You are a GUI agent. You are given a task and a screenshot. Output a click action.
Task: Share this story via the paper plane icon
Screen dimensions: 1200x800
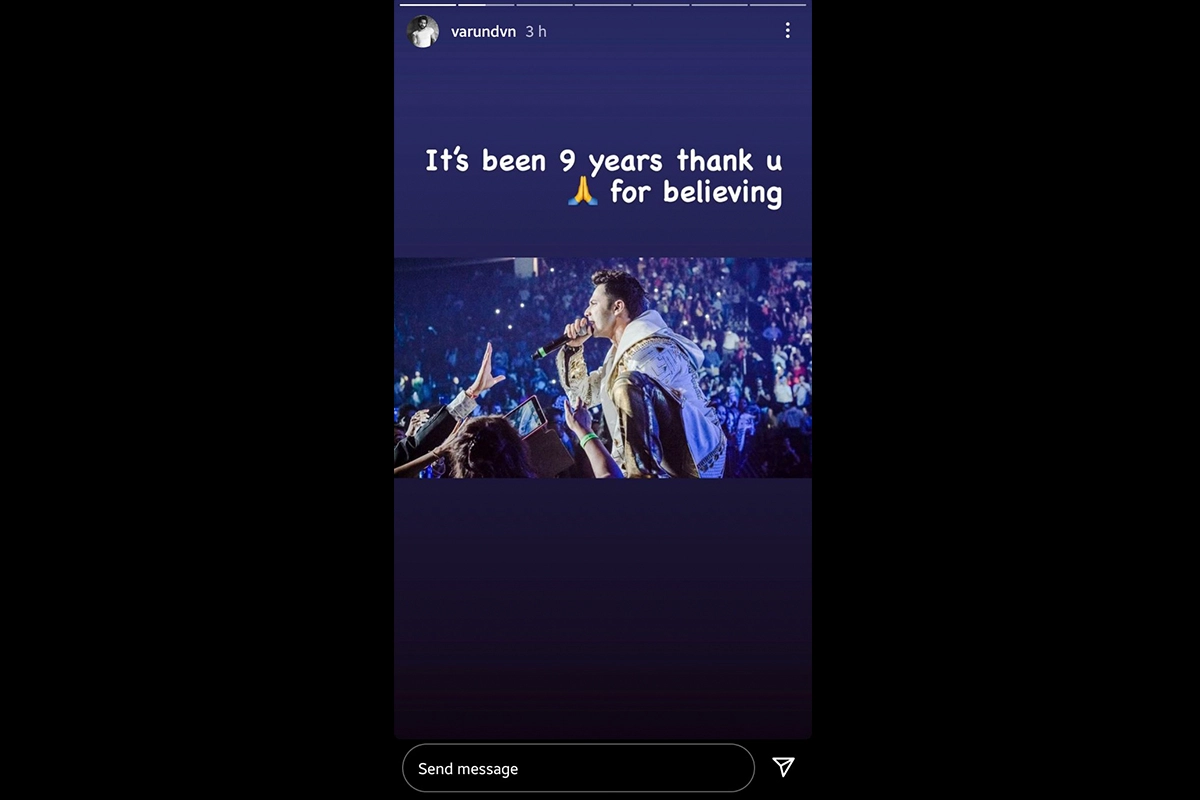point(783,767)
